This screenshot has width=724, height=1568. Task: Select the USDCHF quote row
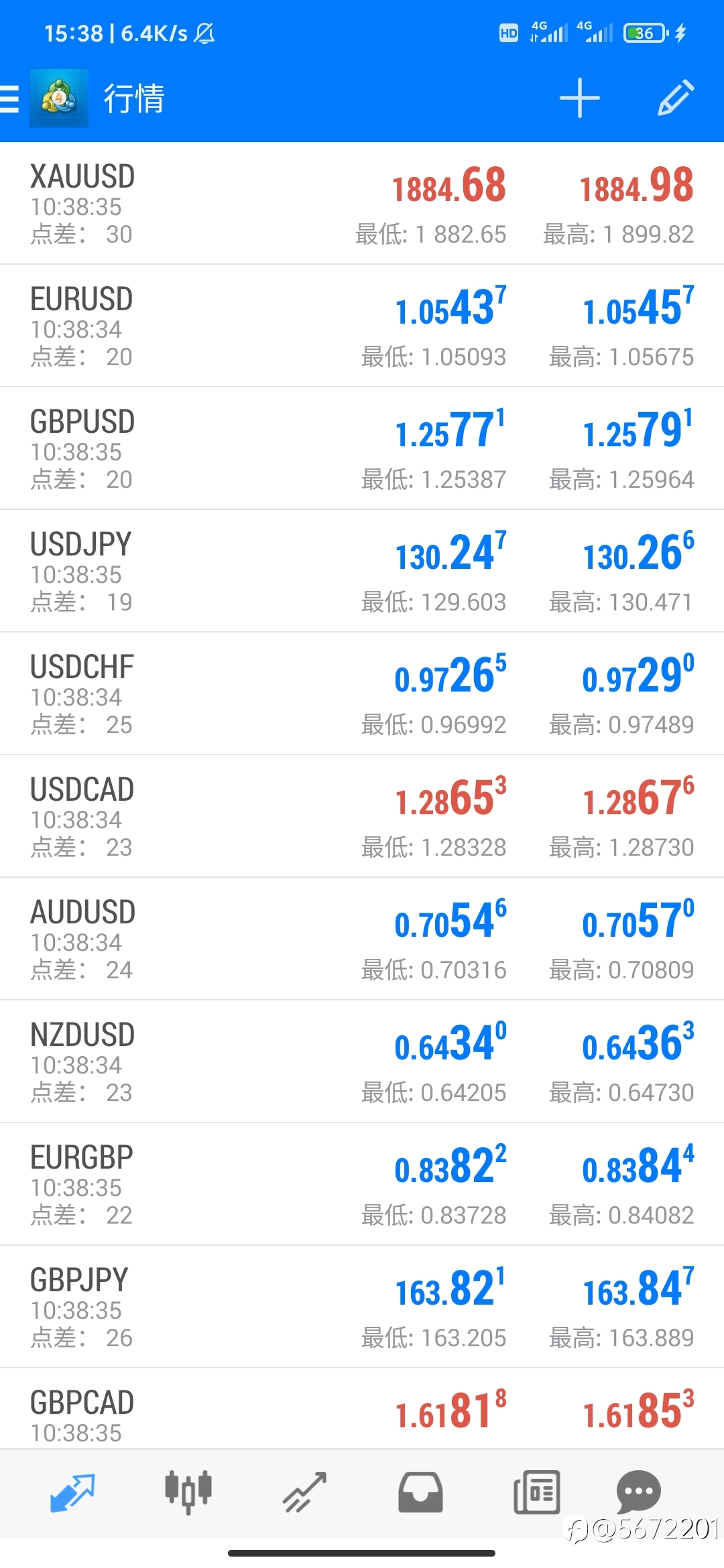coord(362,694)
